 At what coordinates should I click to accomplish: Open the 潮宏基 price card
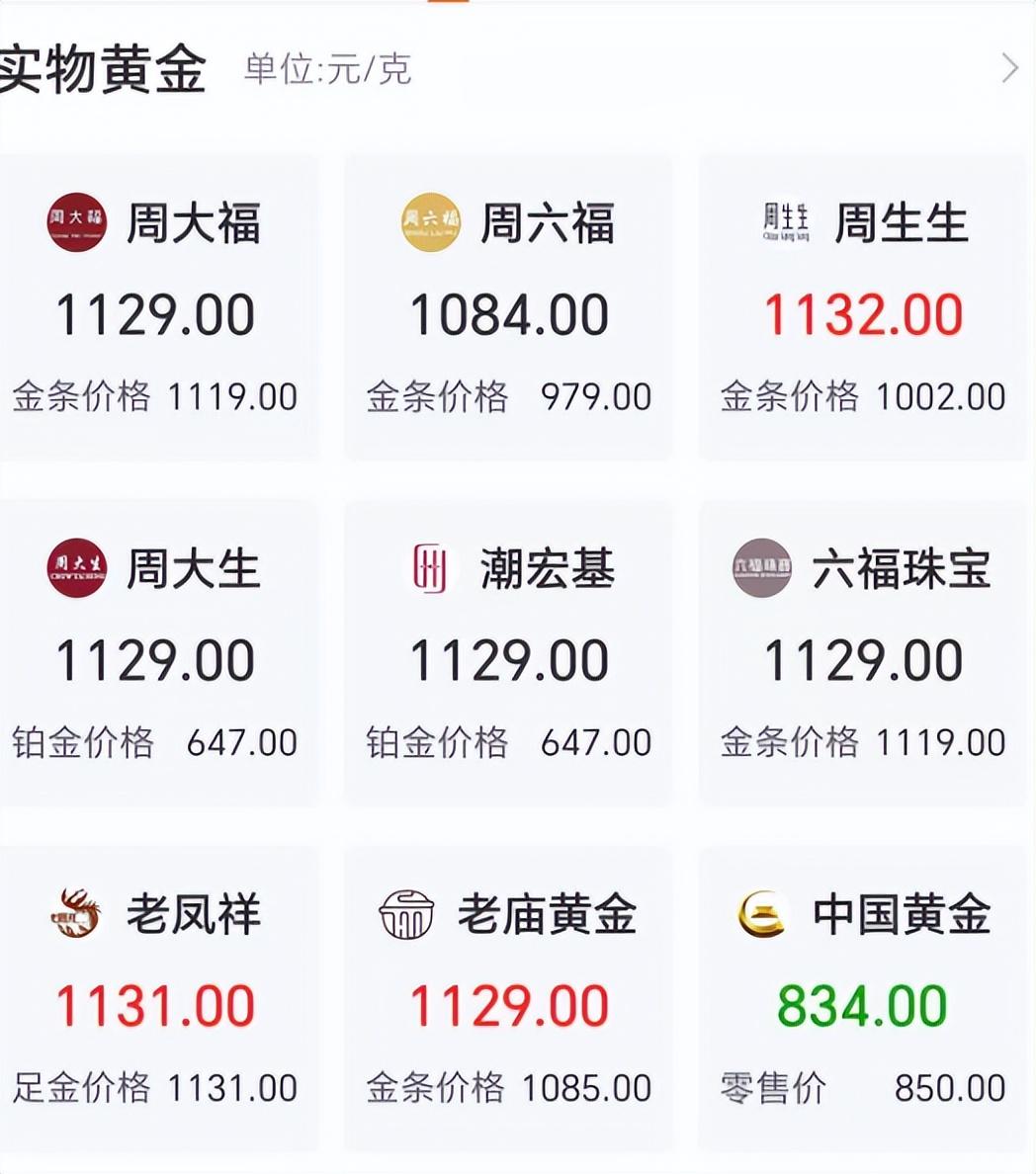[x=508, y=653]
